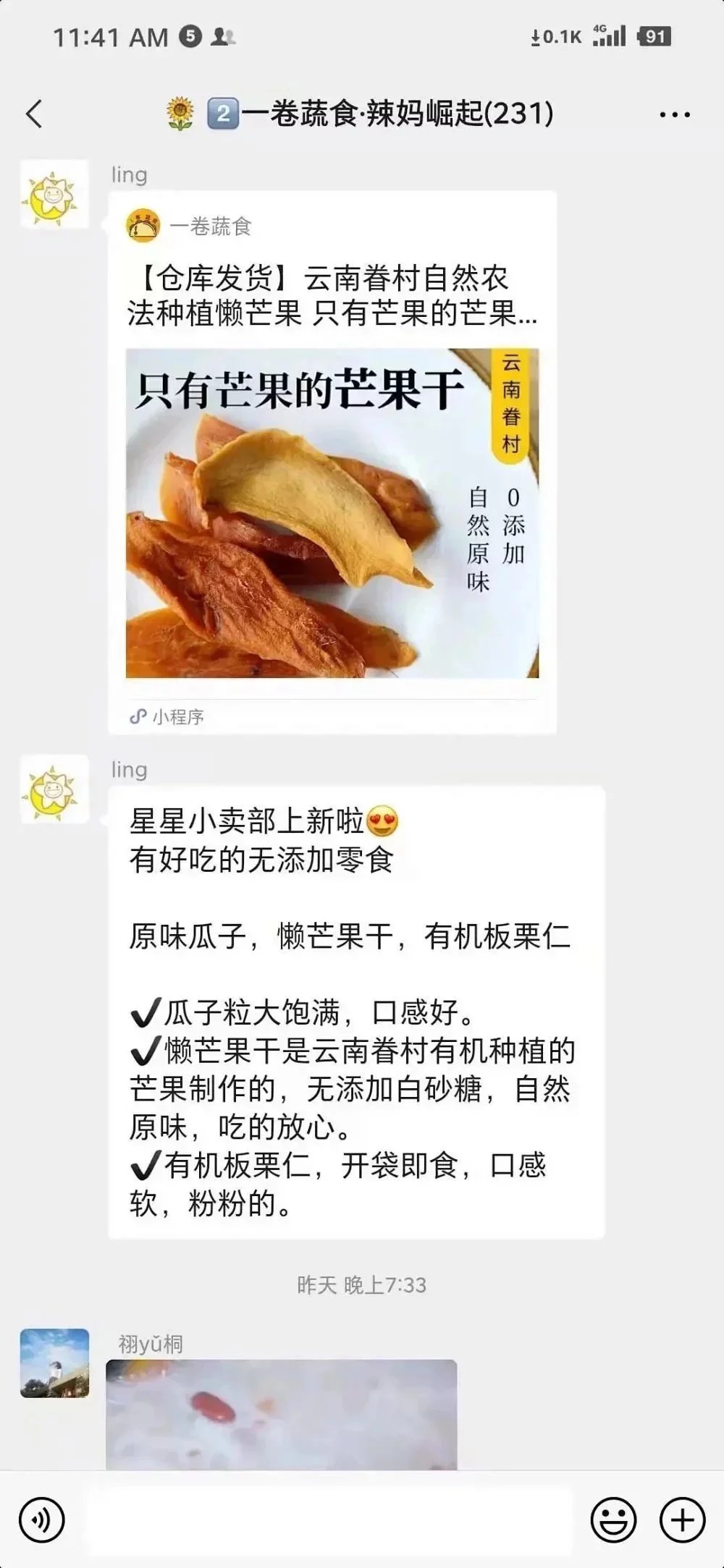
Task: Switch to voice message input
Action: pos(42,1520)
